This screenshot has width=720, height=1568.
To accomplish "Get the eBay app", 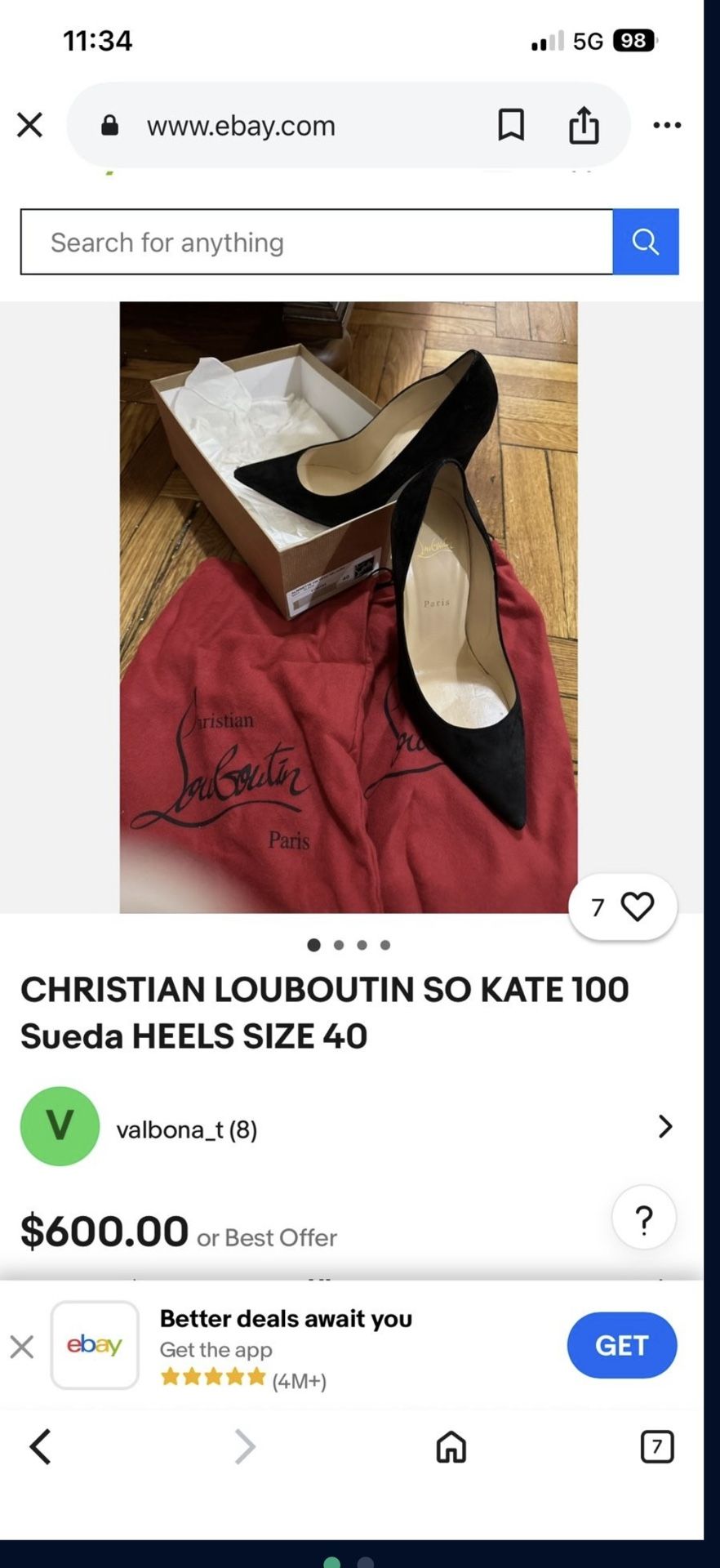I will click(621, 1345).
